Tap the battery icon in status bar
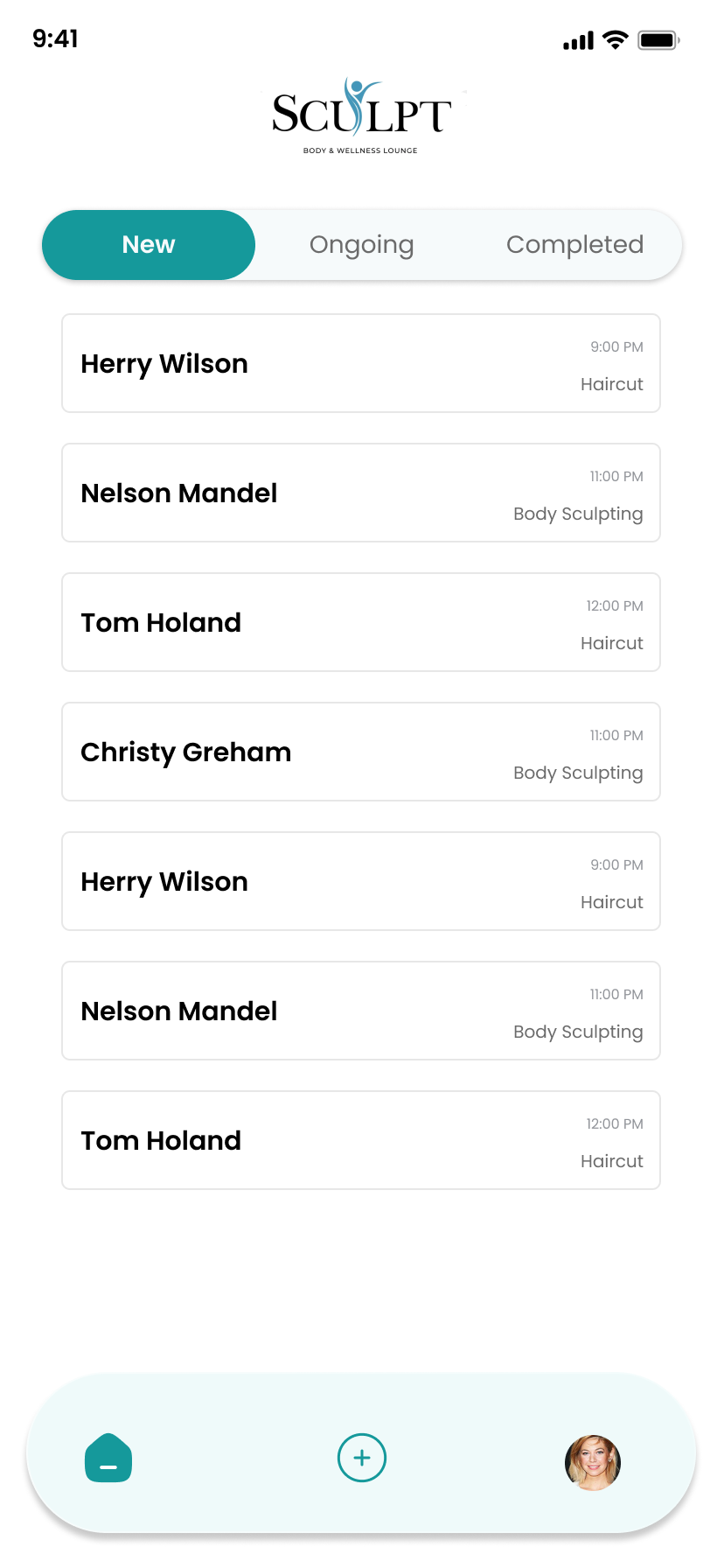The image size is (724, 1568). coord(658,38)
